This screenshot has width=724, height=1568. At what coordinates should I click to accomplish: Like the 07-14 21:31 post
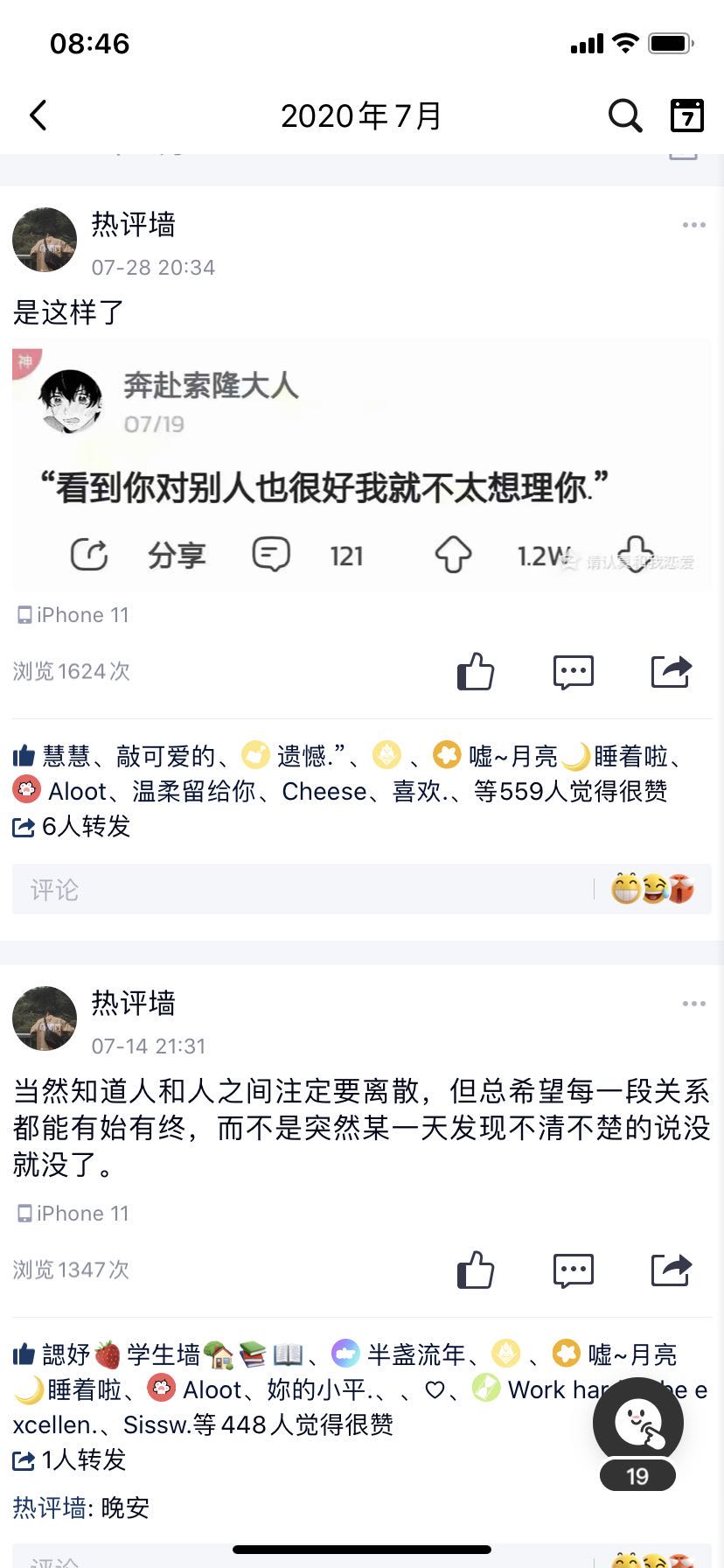476,1270
